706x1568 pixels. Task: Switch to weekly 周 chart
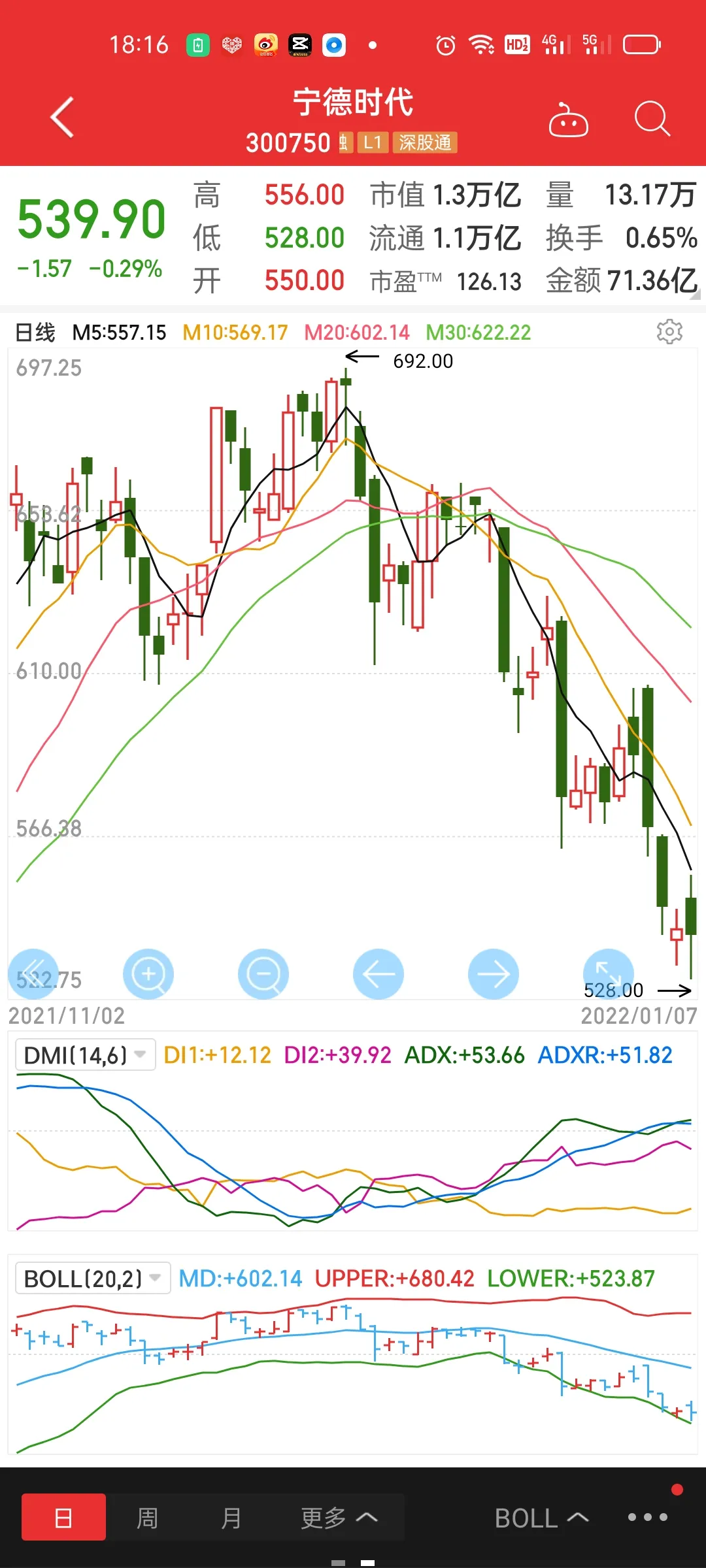[147, 1517]
